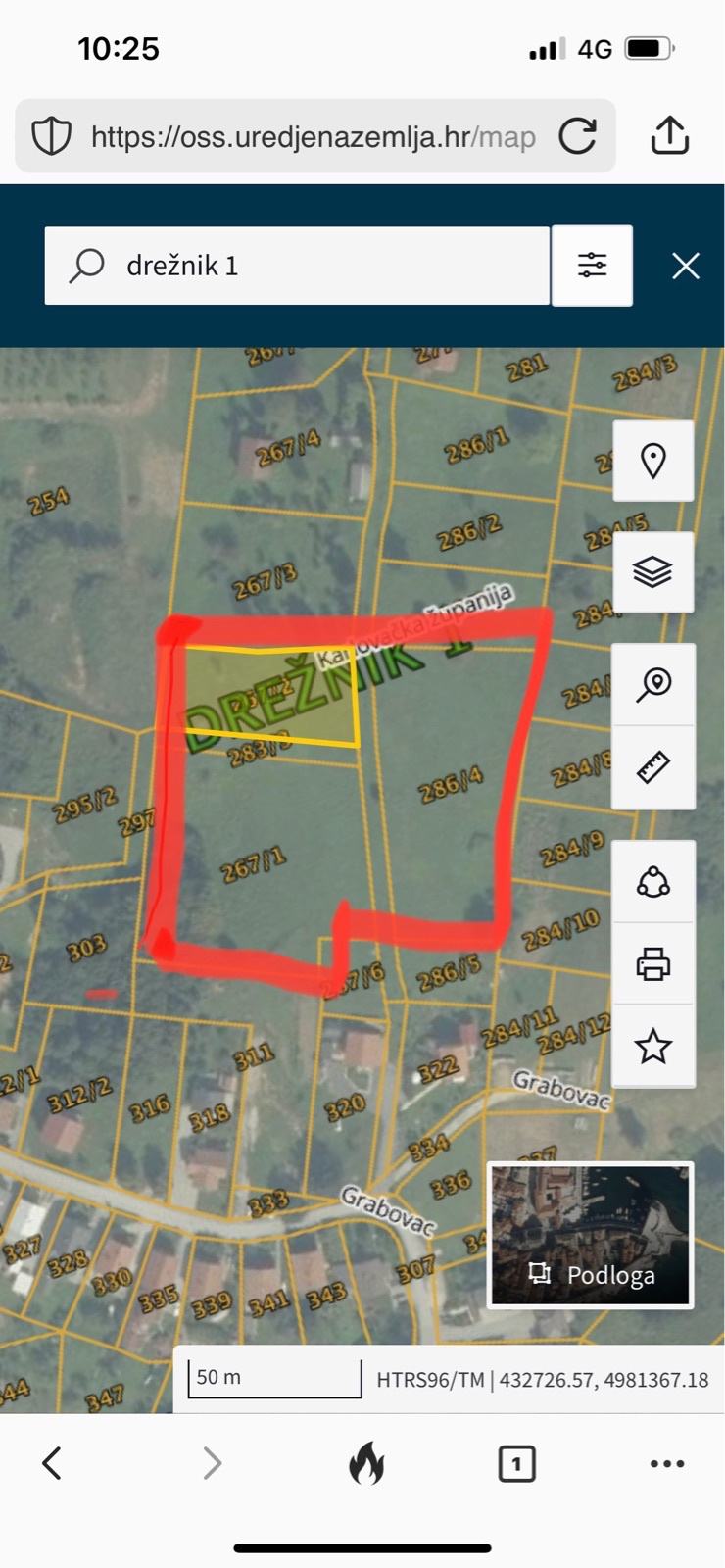Open the favorites star
Image resolution: width=725 pixels, height=1568 pixels.
(x=653, y=1047)
